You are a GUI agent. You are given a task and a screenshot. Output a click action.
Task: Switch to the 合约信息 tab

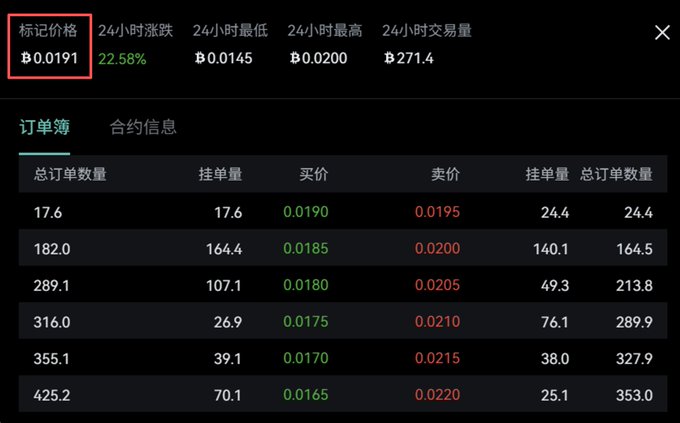[143, 127]
